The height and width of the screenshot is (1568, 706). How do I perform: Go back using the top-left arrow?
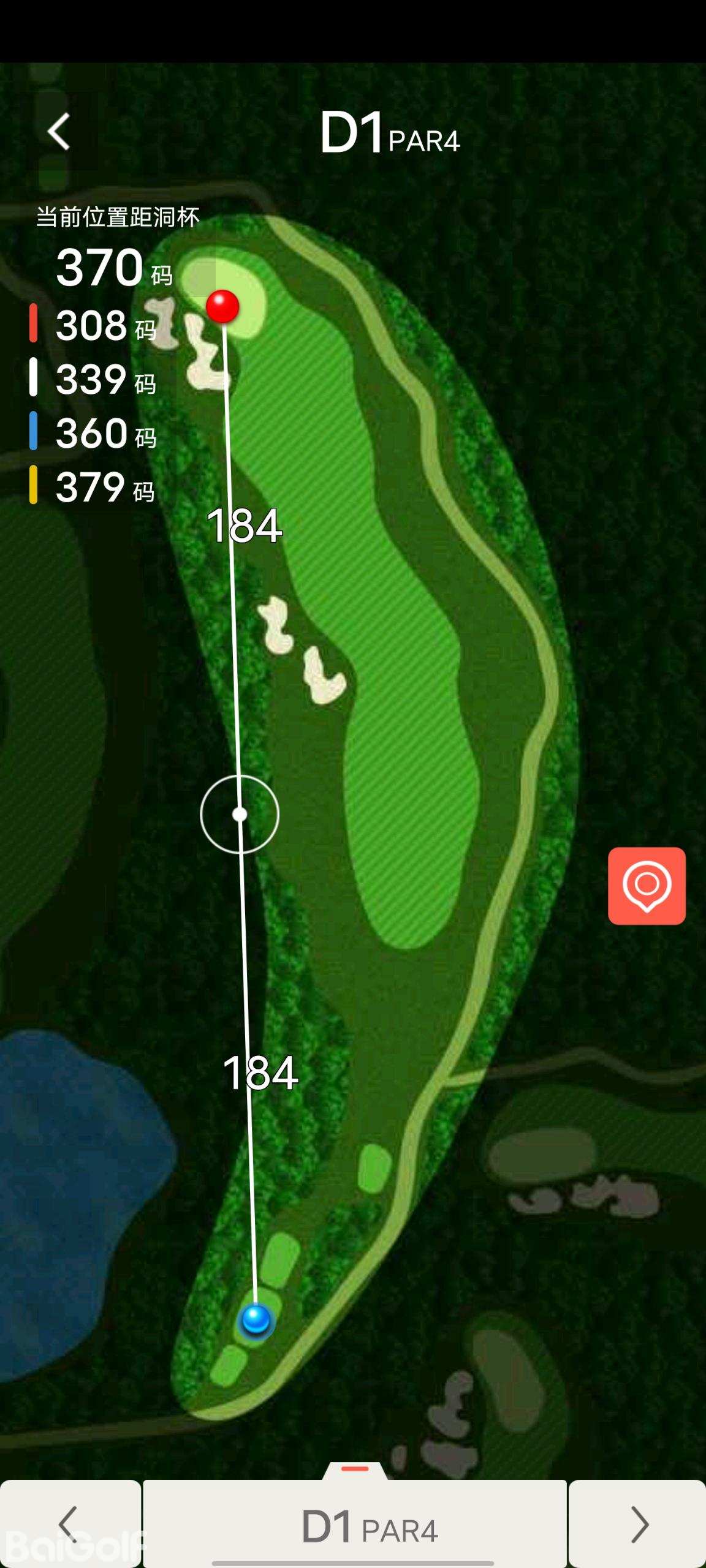point(59,131)
